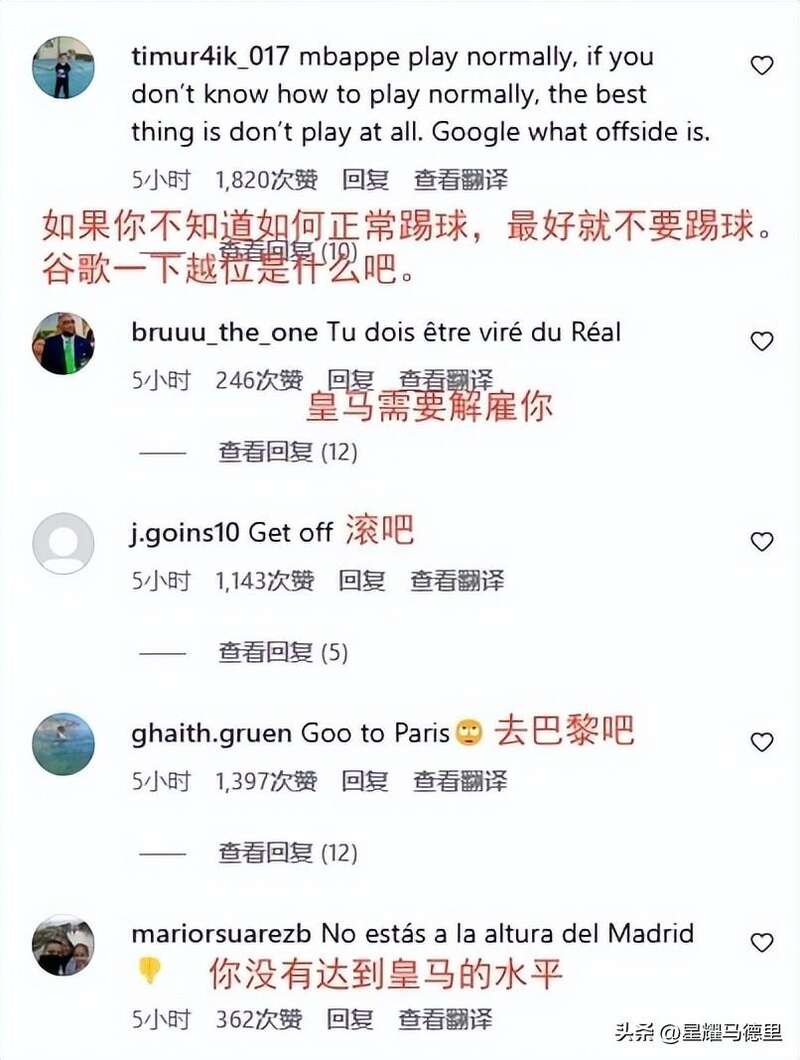The height and width of the screenshot is (1060, 800).
Task: Expand 5 replies under j.goins10's comment
Action: pos(283,653)
